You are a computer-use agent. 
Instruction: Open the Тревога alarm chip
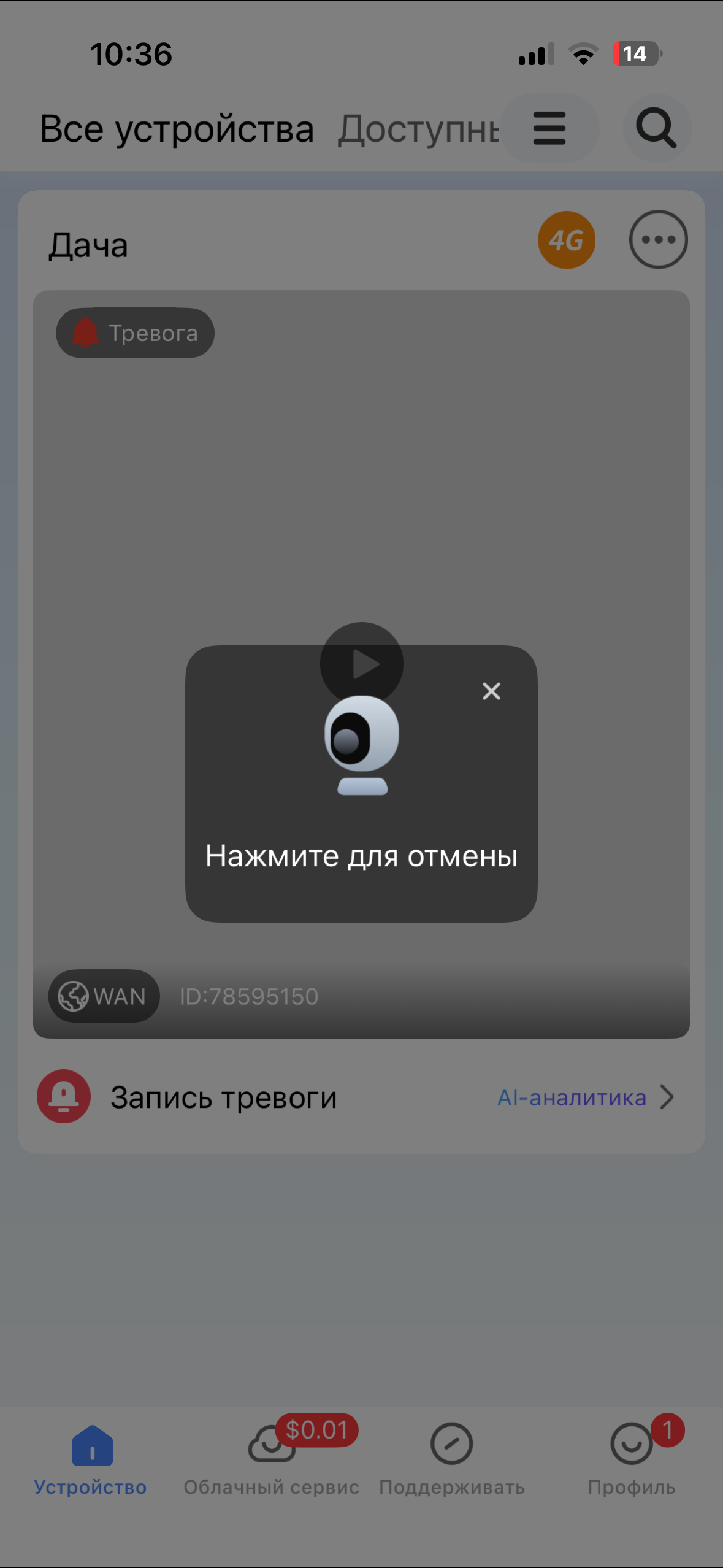[x=135, y=333]
